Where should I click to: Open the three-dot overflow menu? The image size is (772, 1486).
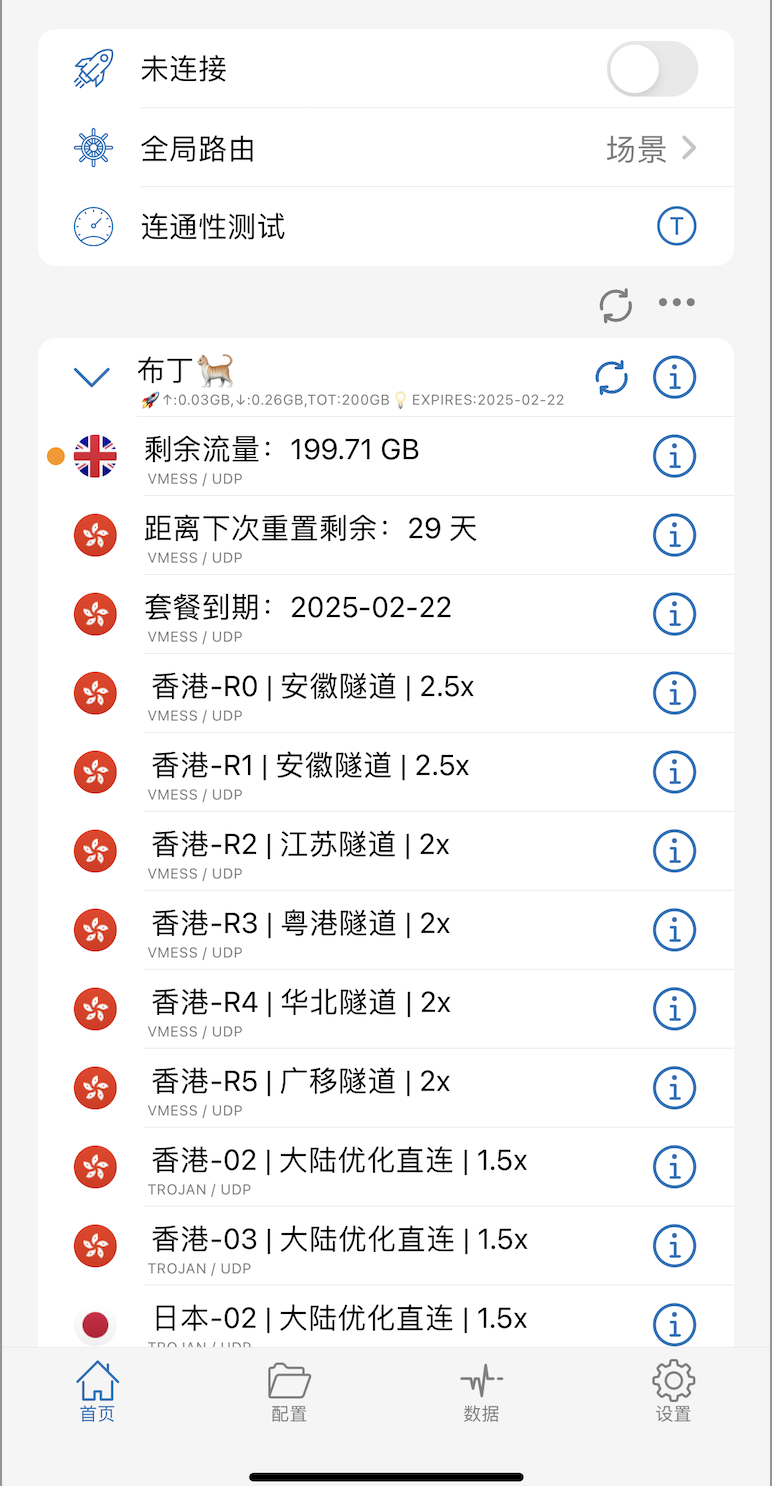[x=676, y=303]
